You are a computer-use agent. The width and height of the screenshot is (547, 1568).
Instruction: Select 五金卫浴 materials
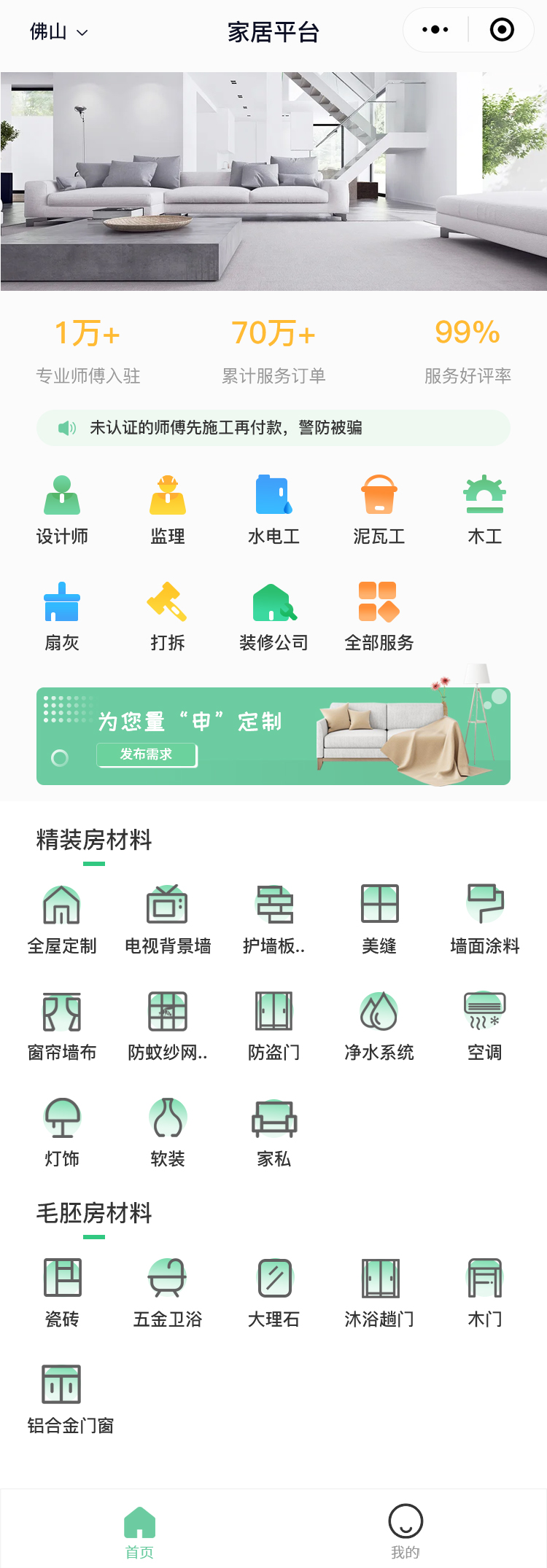pos(168,1292)
